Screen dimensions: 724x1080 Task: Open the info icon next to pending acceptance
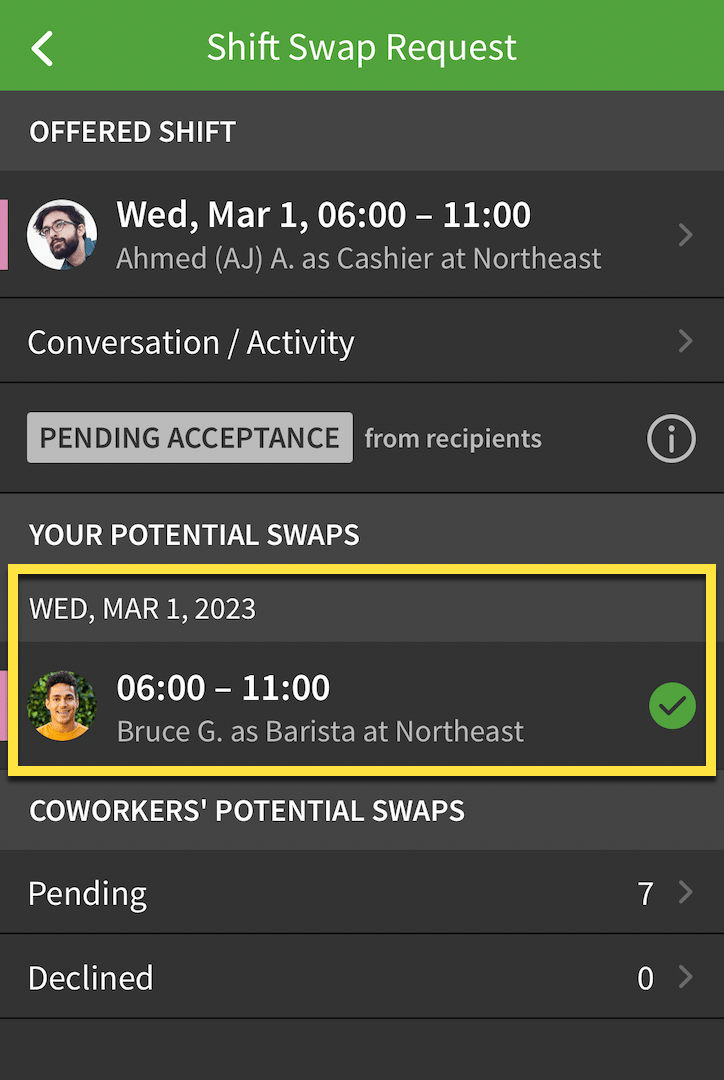[671, 438]
